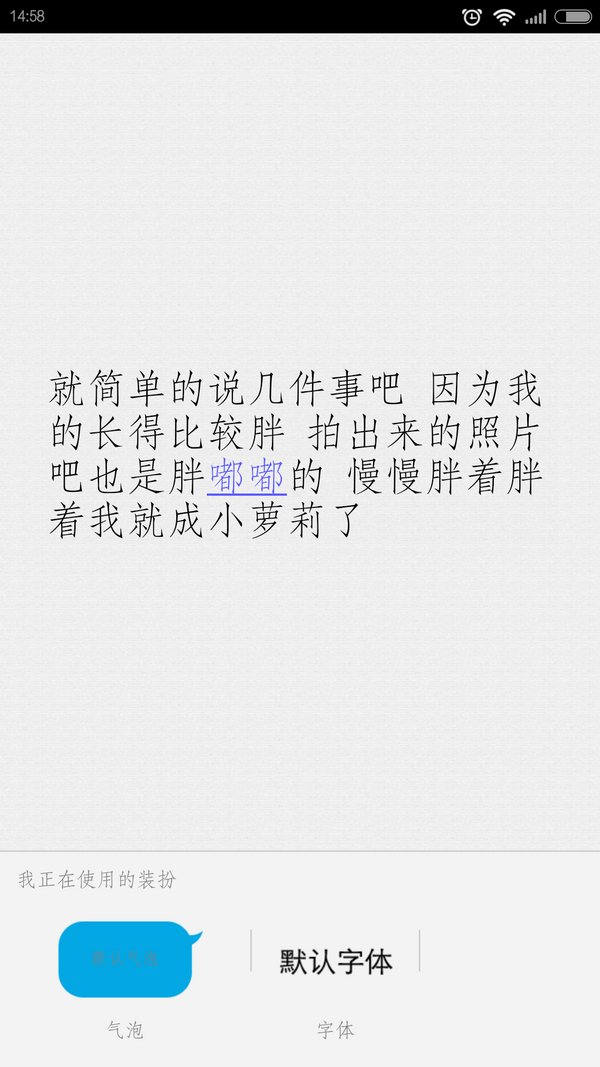Open the blue chat bubble style
The width and height of the screenshot is (600, 1067).
[x=129, y=959]
